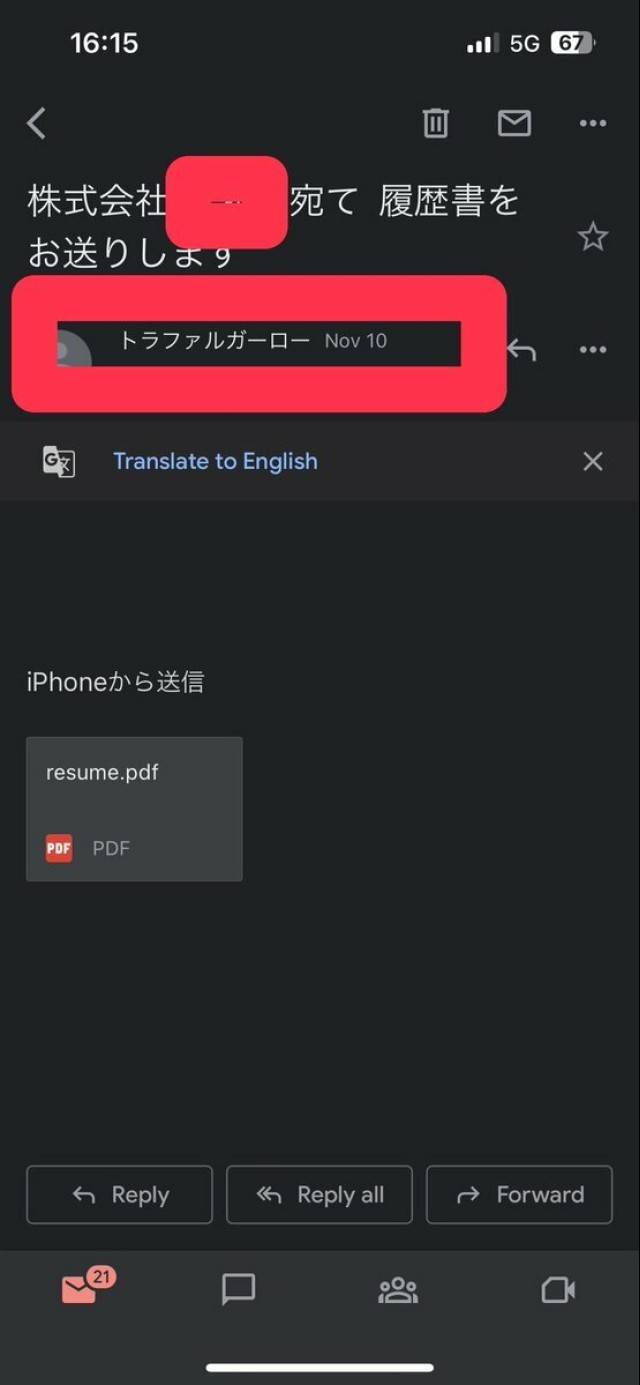Switch to the Spaces tab

pyautogui.click(x=398, y=1290)
